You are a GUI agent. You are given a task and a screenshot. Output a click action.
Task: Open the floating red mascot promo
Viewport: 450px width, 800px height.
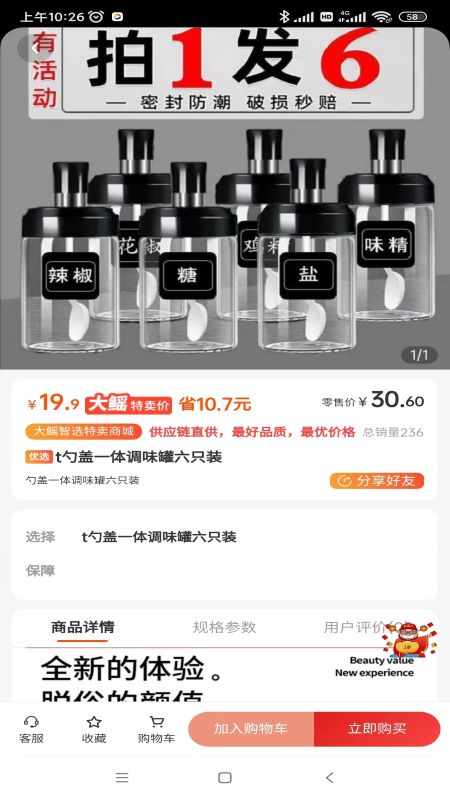tap(409, 639)
